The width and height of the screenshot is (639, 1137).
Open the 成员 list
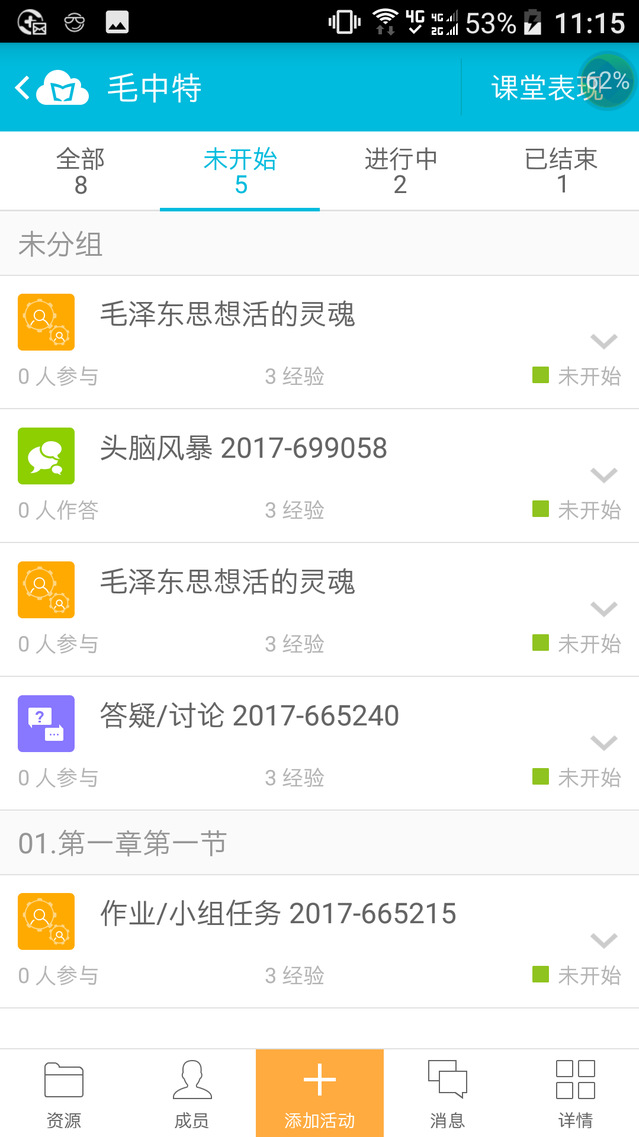click(192, 1093)
